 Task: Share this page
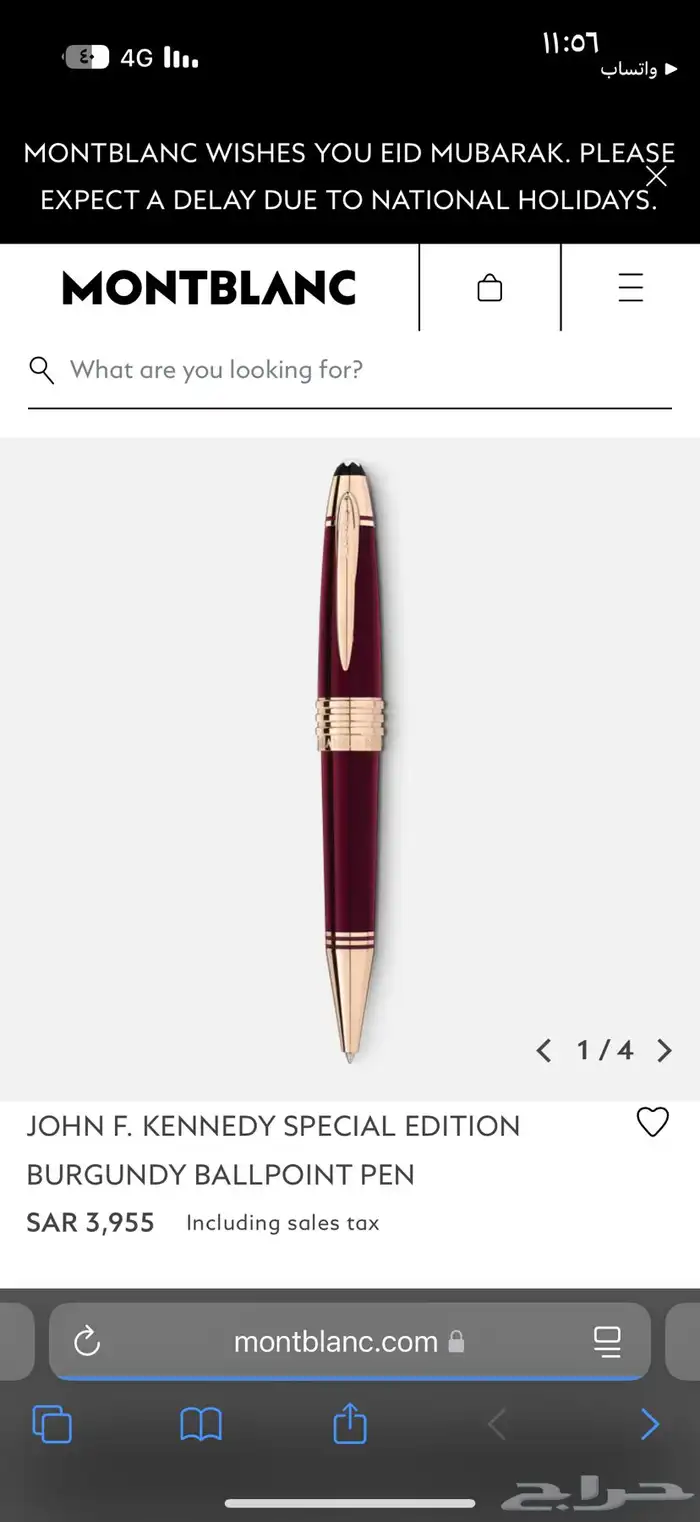[350, 1422]
